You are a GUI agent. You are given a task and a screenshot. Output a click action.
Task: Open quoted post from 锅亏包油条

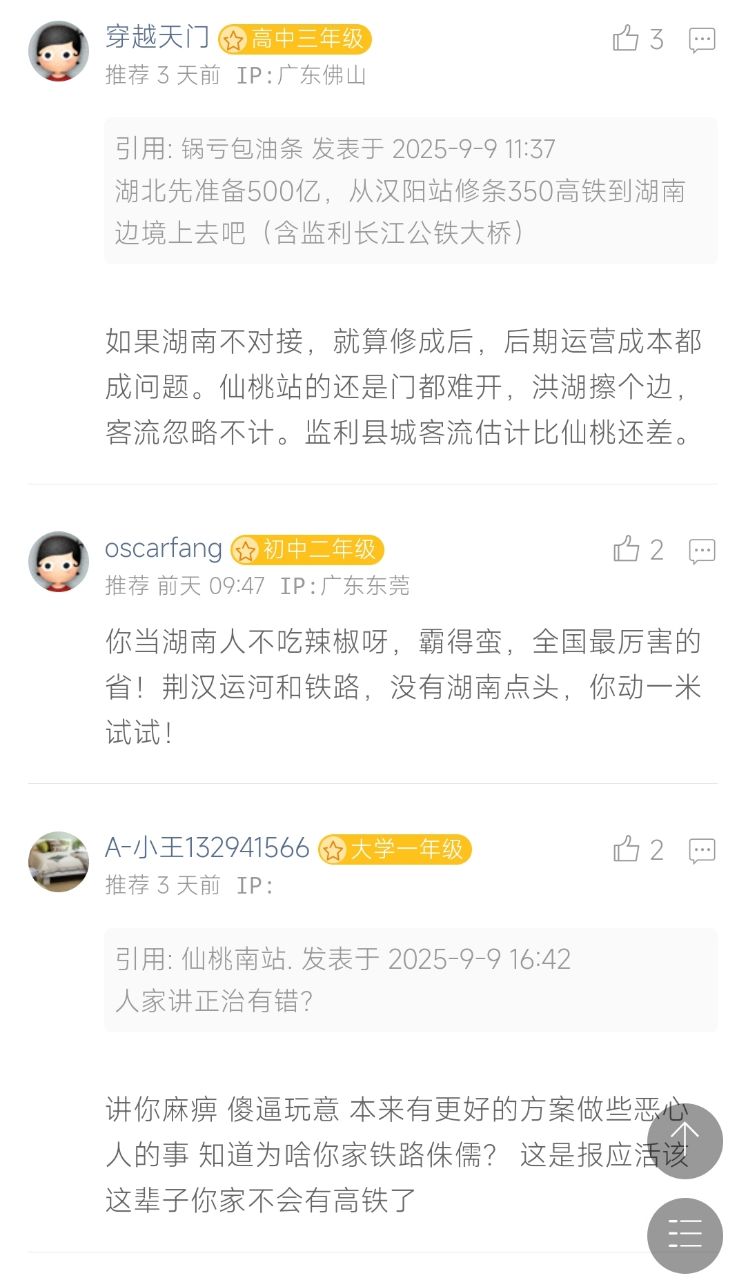410,190
